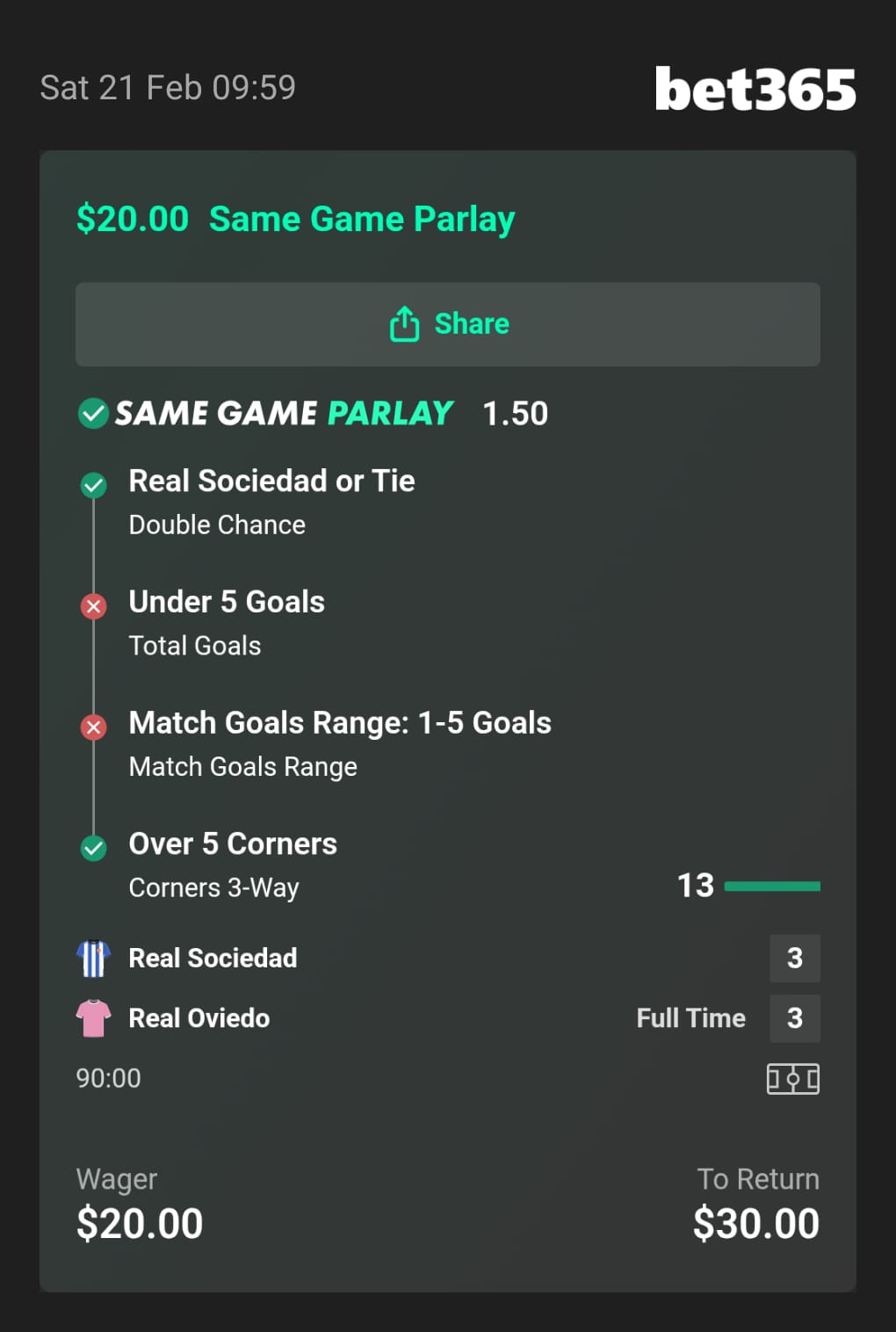Image resolution: width=896 pixels, height=1332 pixels.
Task: Open the match pitch view icon
Action: tap(792, 1078)
